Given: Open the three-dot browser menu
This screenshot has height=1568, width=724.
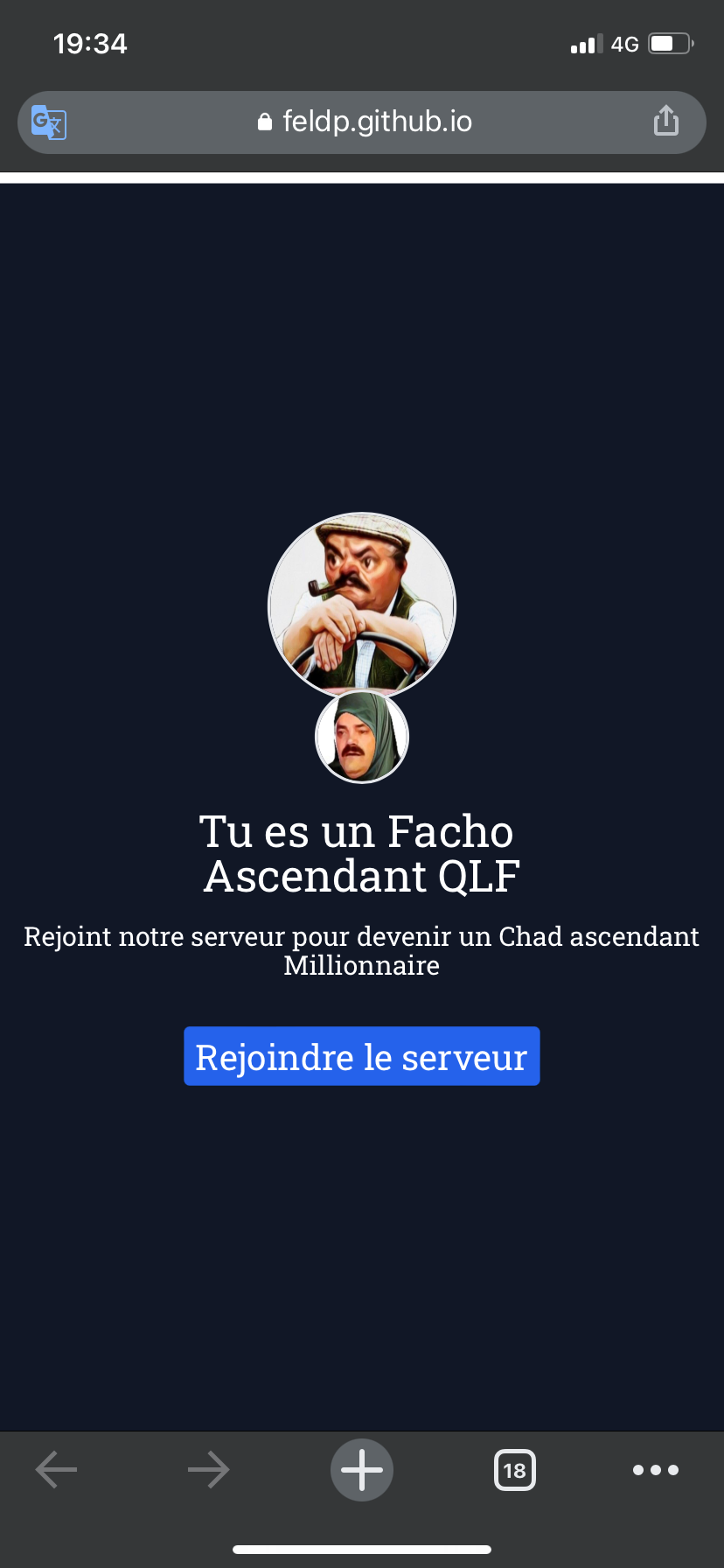Looking at the screenshot, I should 656,1470.
